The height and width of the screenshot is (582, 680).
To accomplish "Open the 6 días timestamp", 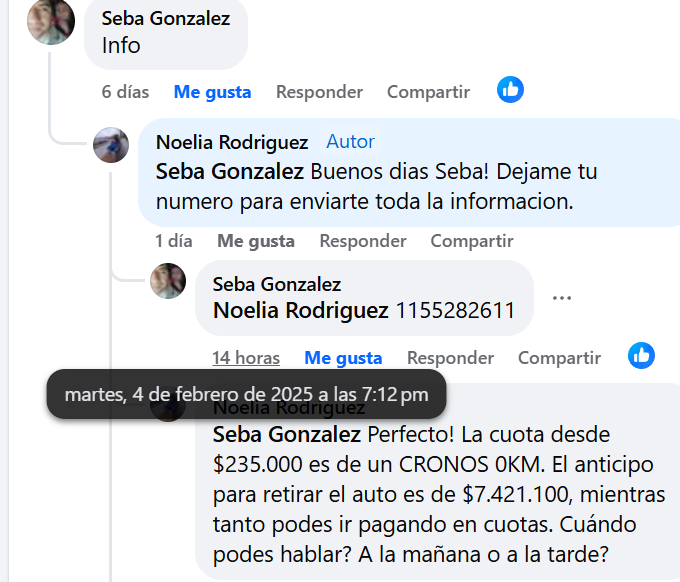I will 125,92.
